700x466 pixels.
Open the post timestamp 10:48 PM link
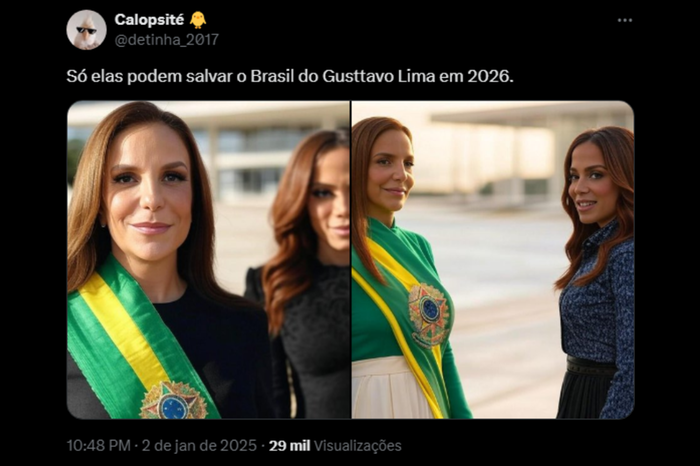(x=98, y=445)
